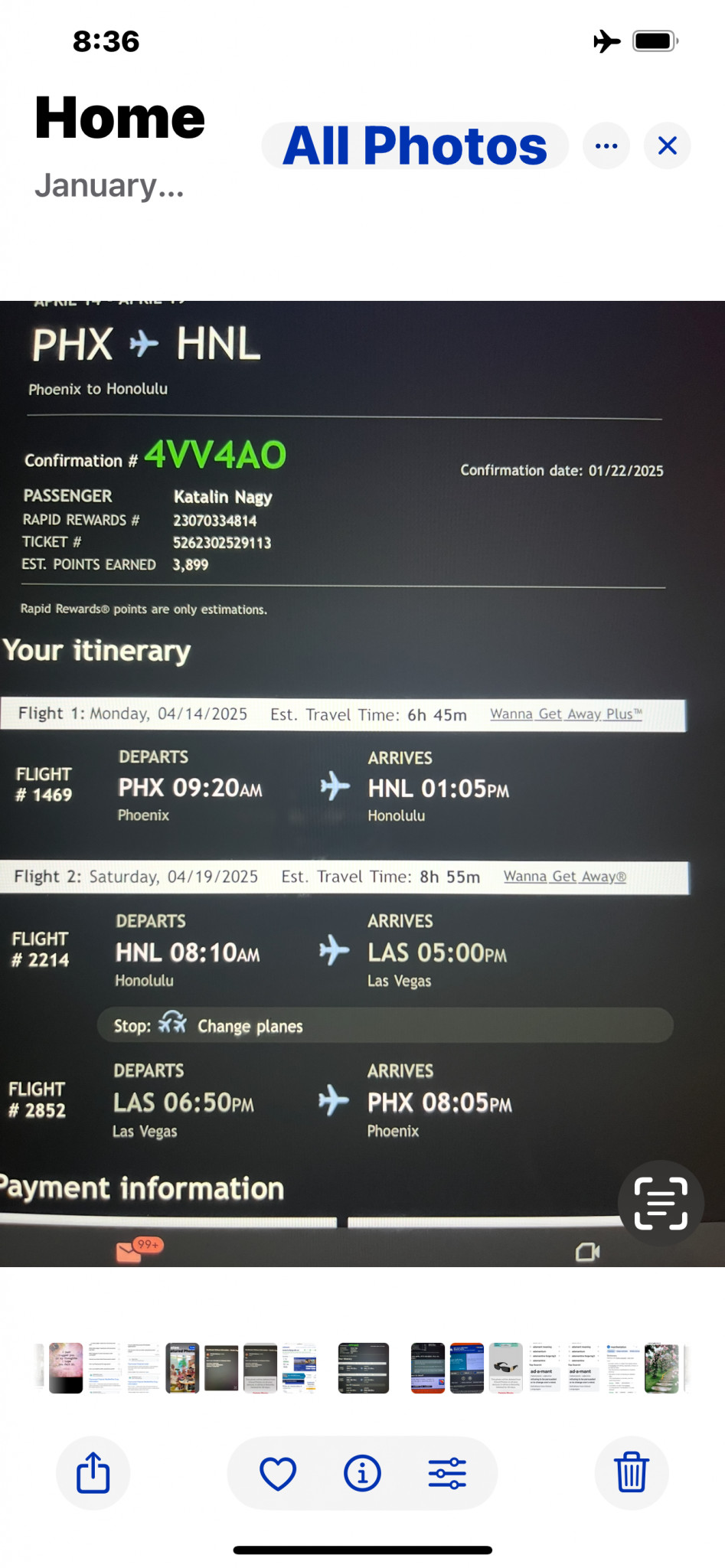Open the three-dot more options menu
The height and width of the screenshot is (1568, 725).
606,145
